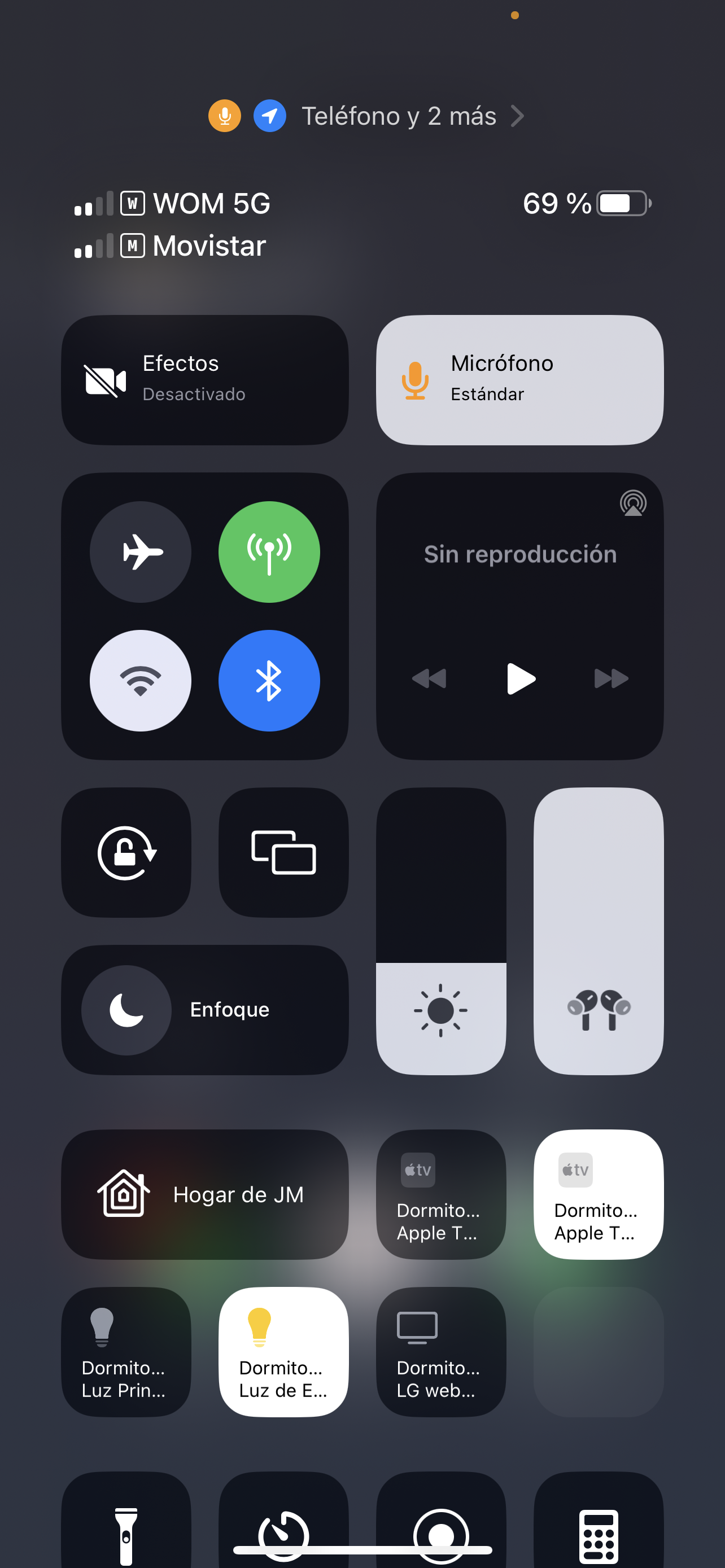Go back to the previous track
Image resolution: width=725 pixels, height=1568 pixels.
pos(430,678)
